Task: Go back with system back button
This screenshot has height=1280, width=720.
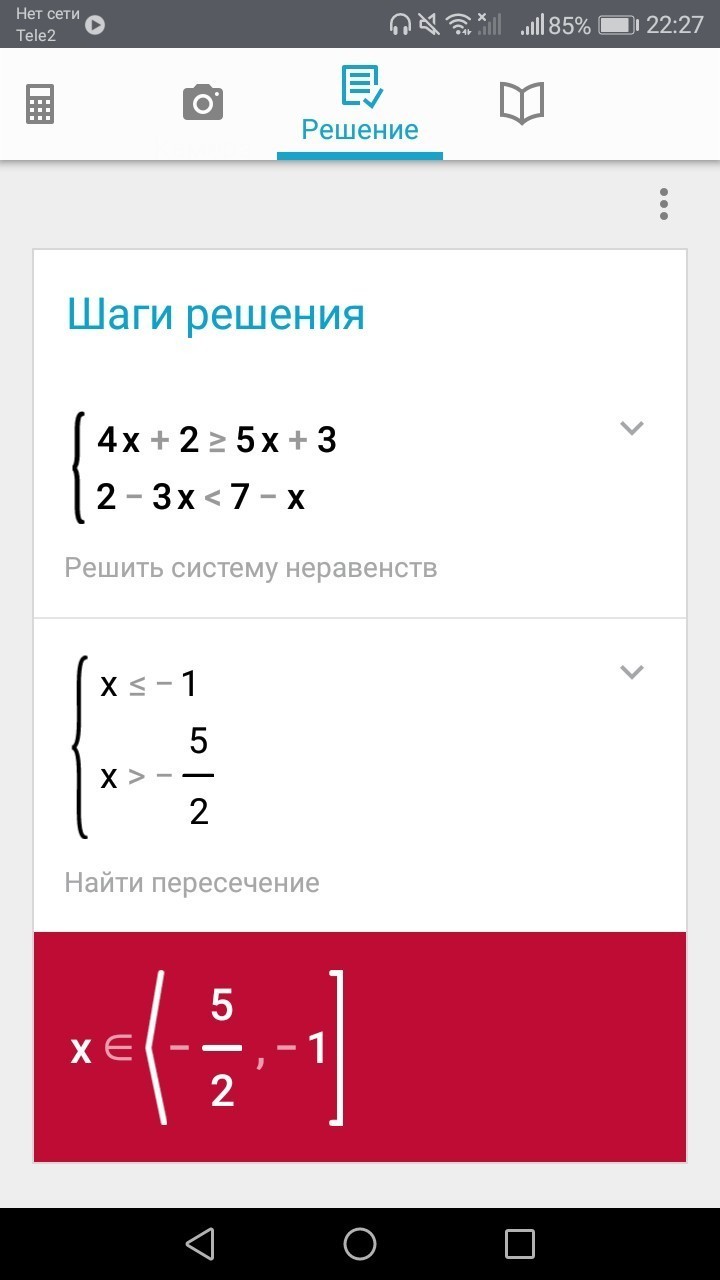Action: [200, 1243]
